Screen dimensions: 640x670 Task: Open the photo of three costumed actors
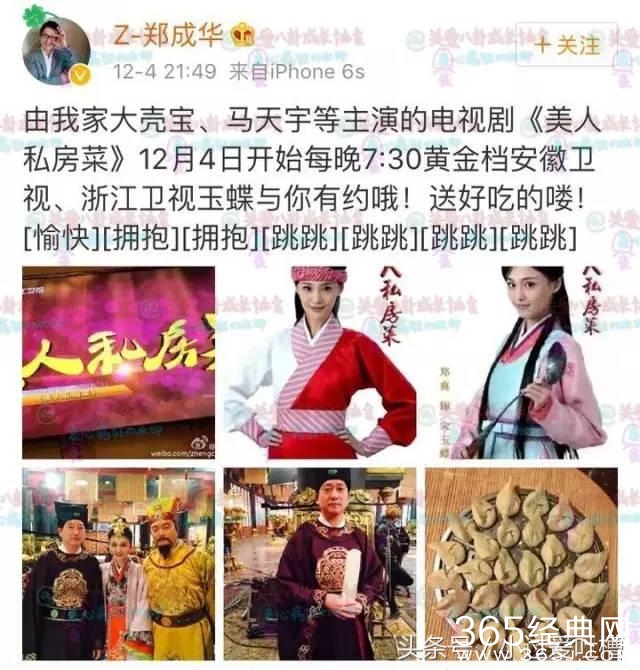point(118,566)
